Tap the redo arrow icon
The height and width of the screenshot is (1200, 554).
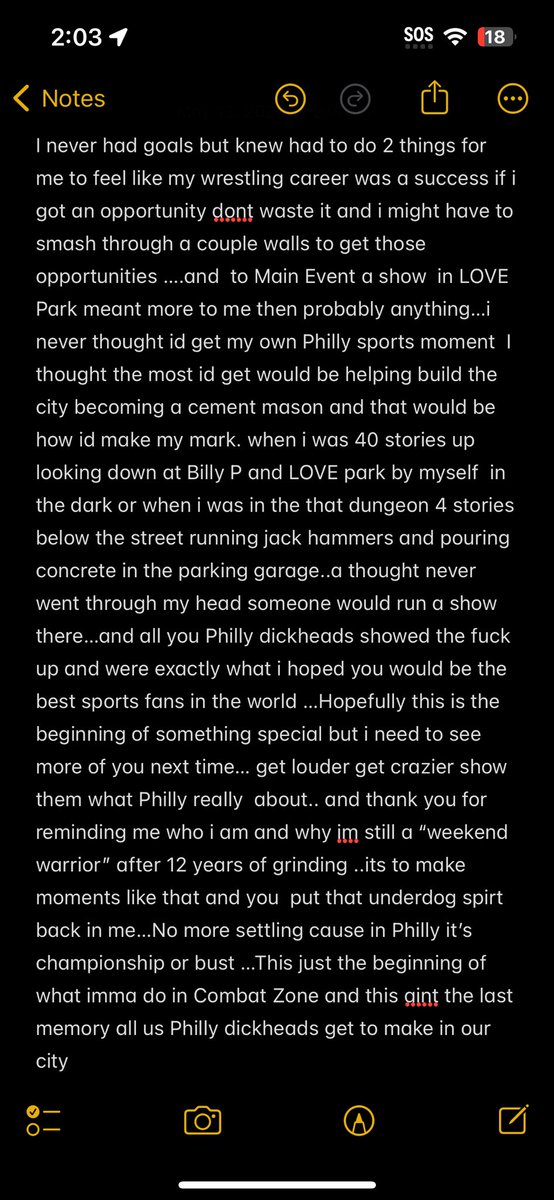[355, 98]
